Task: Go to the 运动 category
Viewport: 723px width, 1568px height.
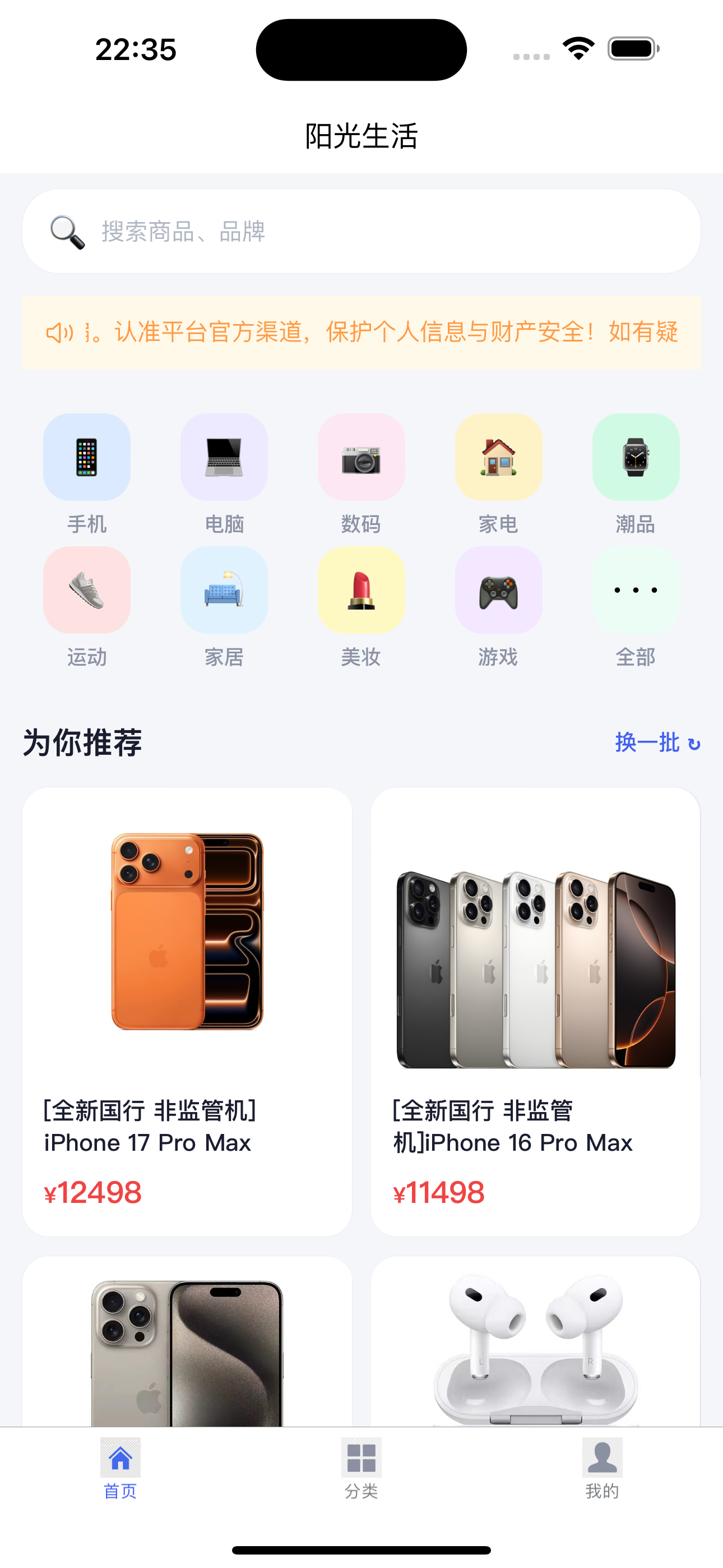Action: pos(87,591)
